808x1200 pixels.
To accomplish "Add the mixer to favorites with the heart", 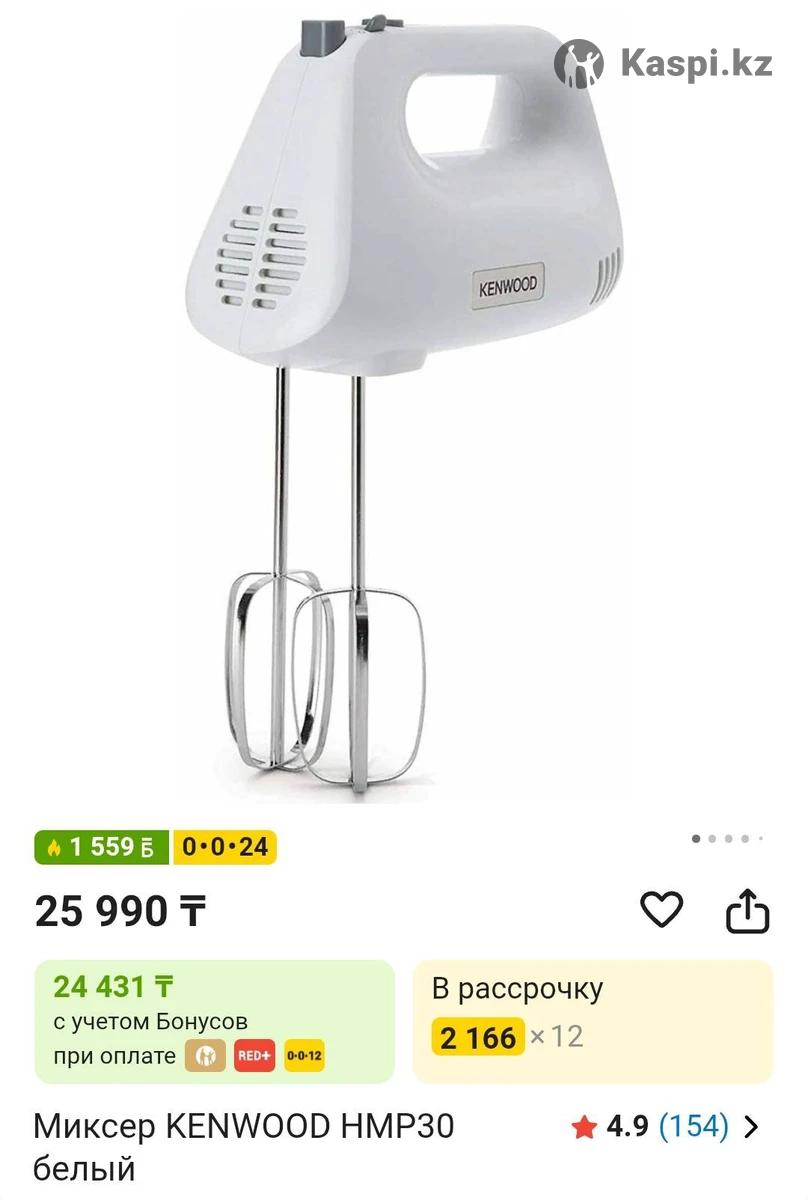I will coord(661,909).
